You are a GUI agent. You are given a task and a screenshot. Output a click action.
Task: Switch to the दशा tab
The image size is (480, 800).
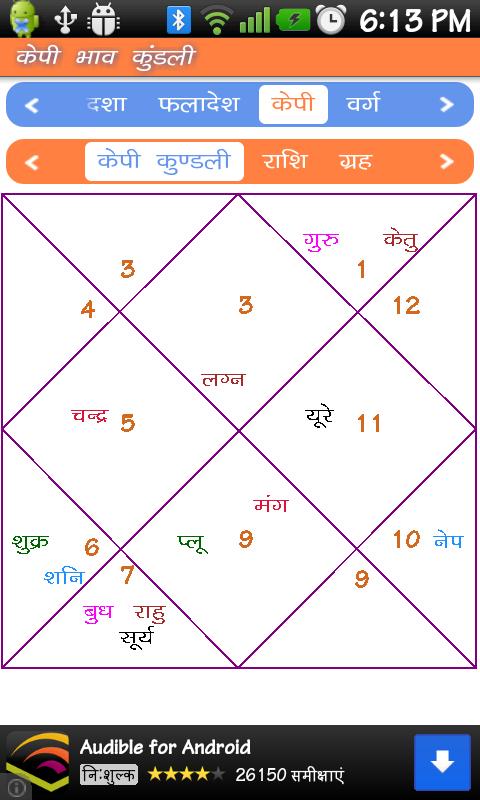(x=106, y=105)
